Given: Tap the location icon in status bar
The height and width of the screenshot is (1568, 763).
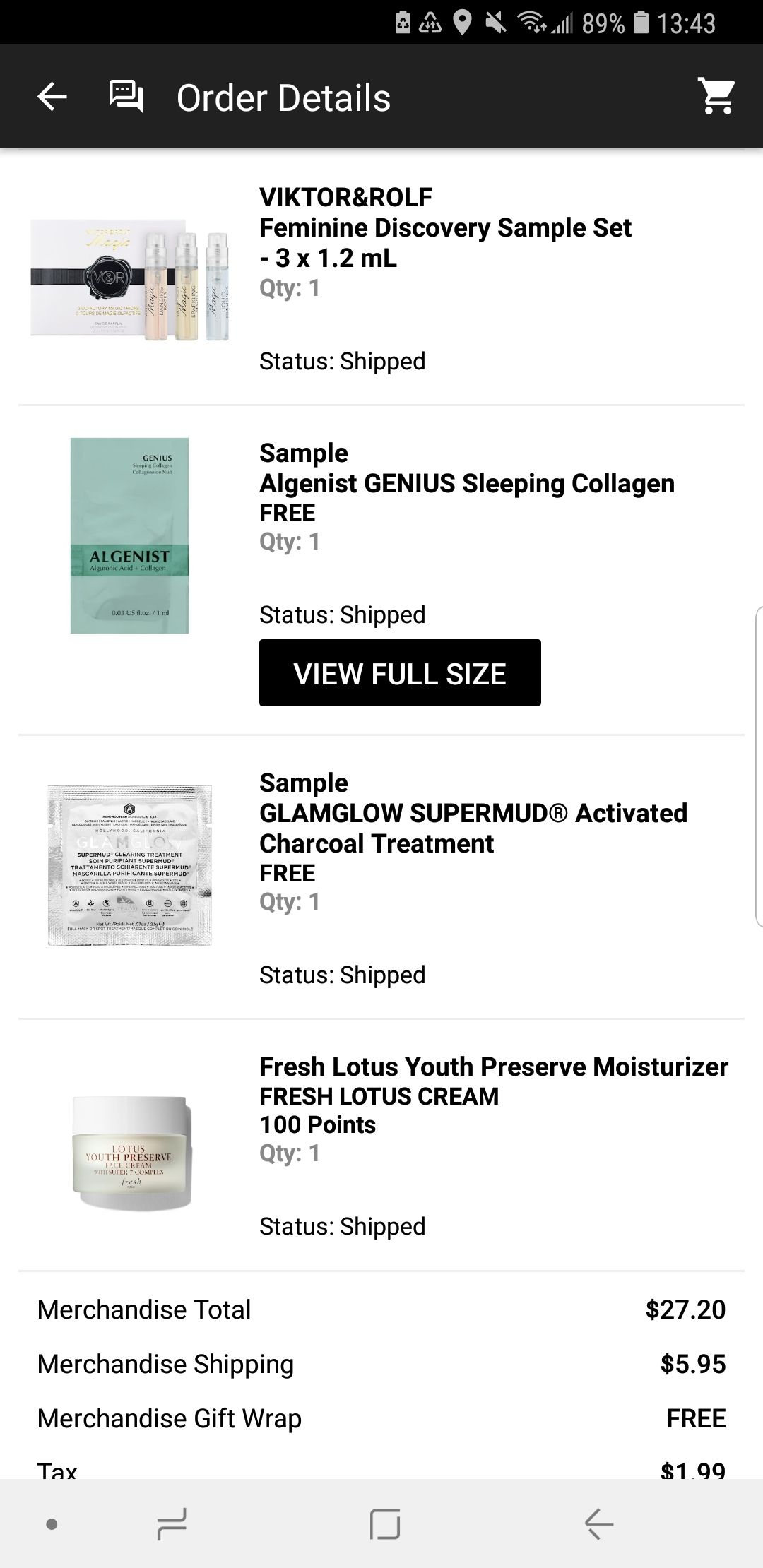Looking at the screenshot, I should [463, 25].
